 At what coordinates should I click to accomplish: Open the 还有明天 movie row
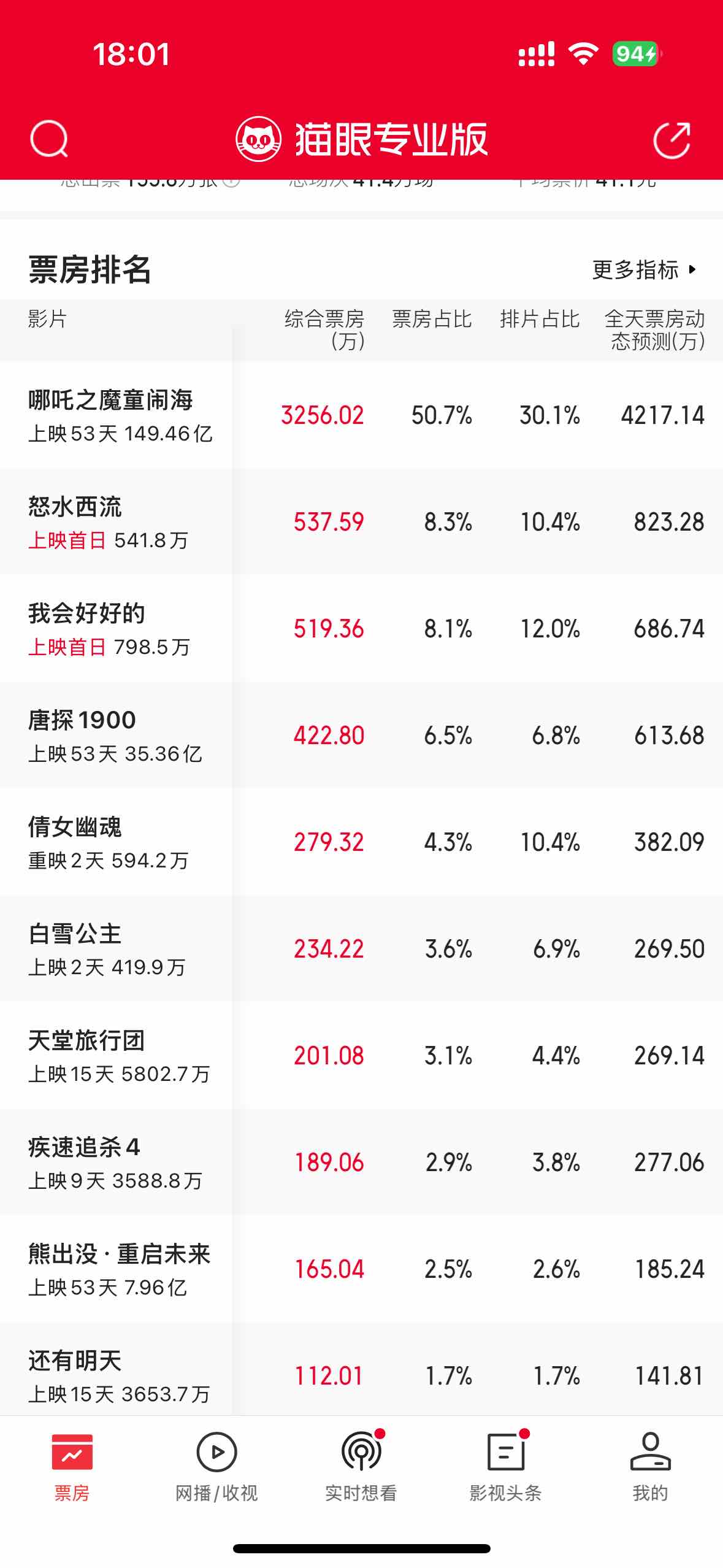(x=361, y=1370)
